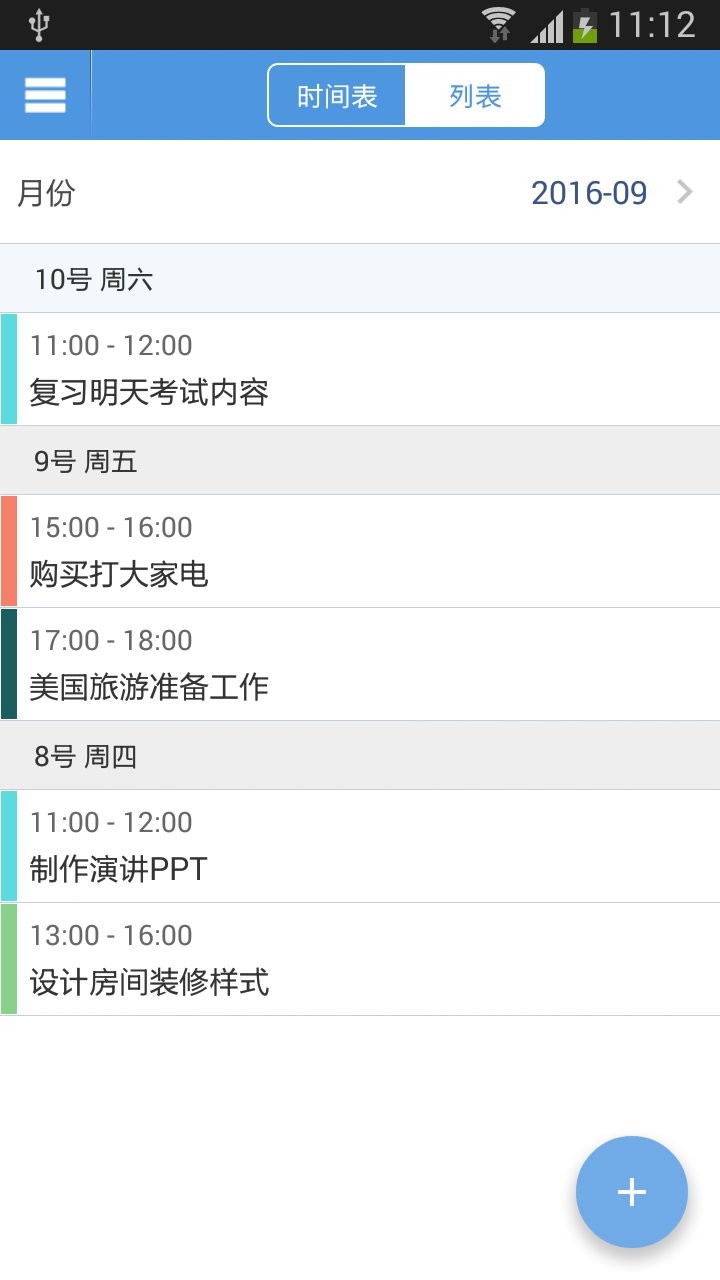Open the 2016-09 month selector
The height and width of the screenshot is (1280, 720).
click(x=589, y=192)
